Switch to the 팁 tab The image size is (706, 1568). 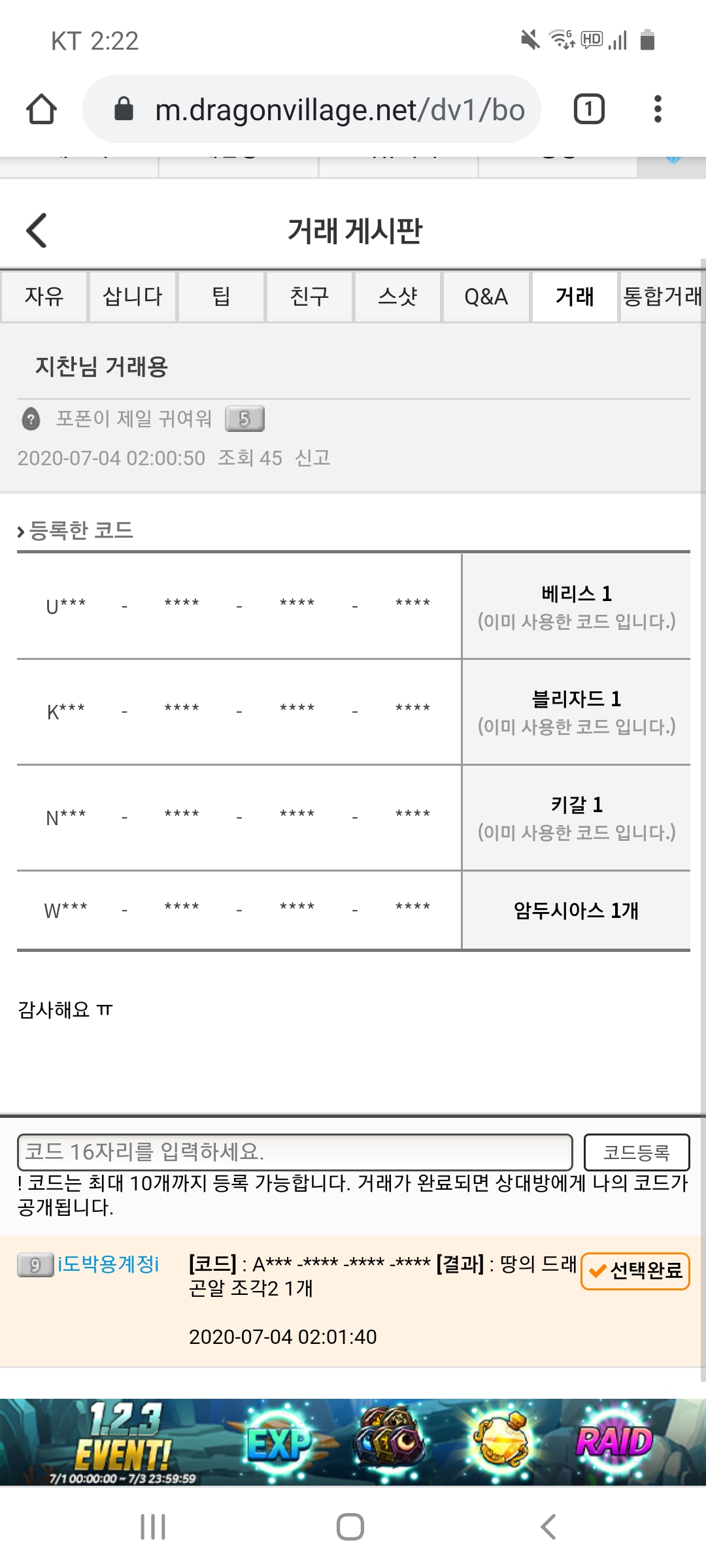(x=221, y=297)
